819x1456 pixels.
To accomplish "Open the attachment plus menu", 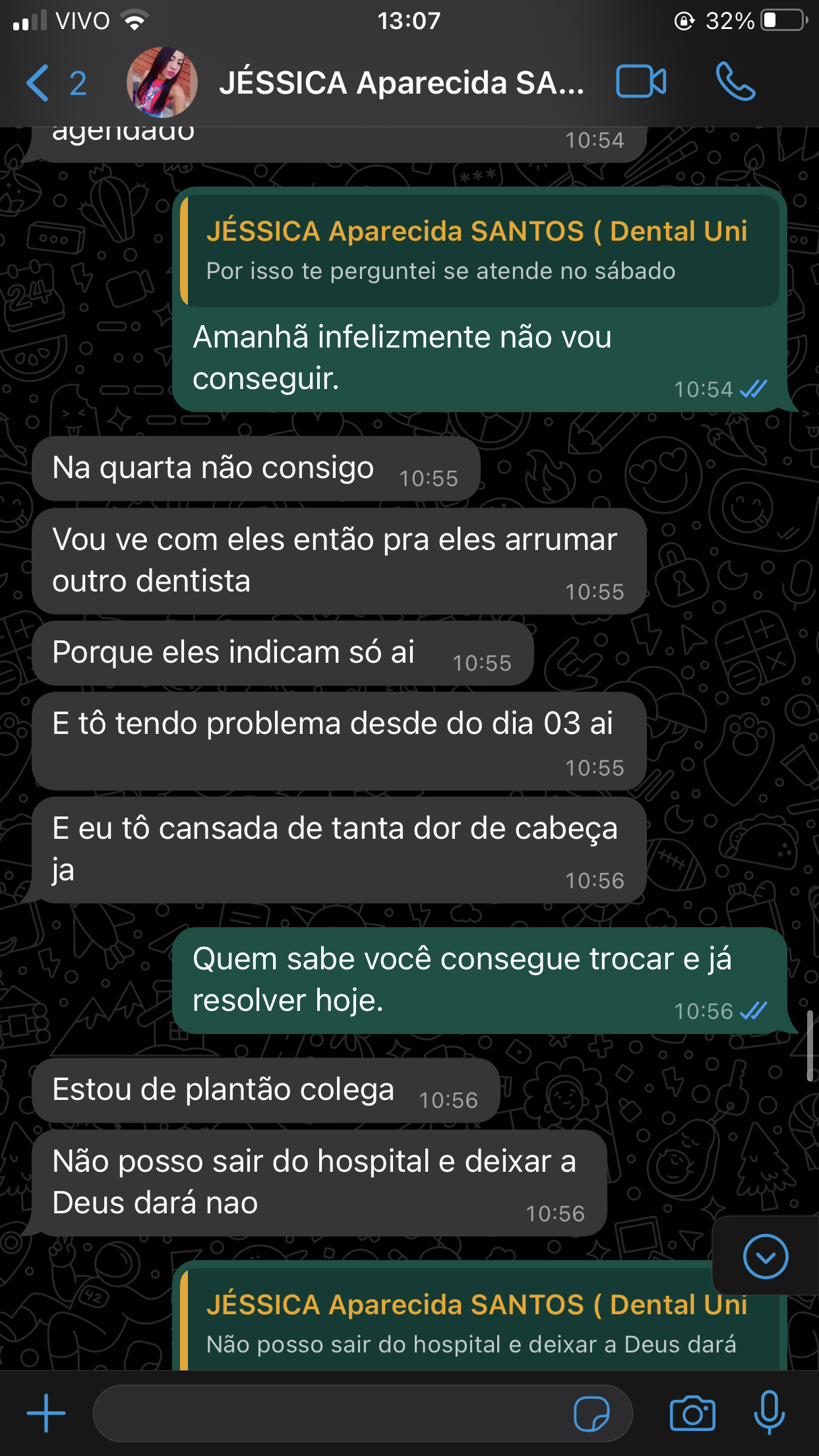I will click(46, 1413).
